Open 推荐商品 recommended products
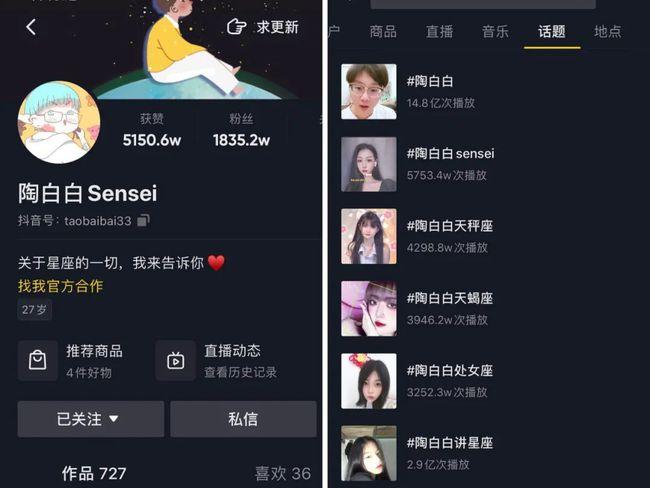The width and height of the screenshot is (650, 488). [x=80, y=360]
